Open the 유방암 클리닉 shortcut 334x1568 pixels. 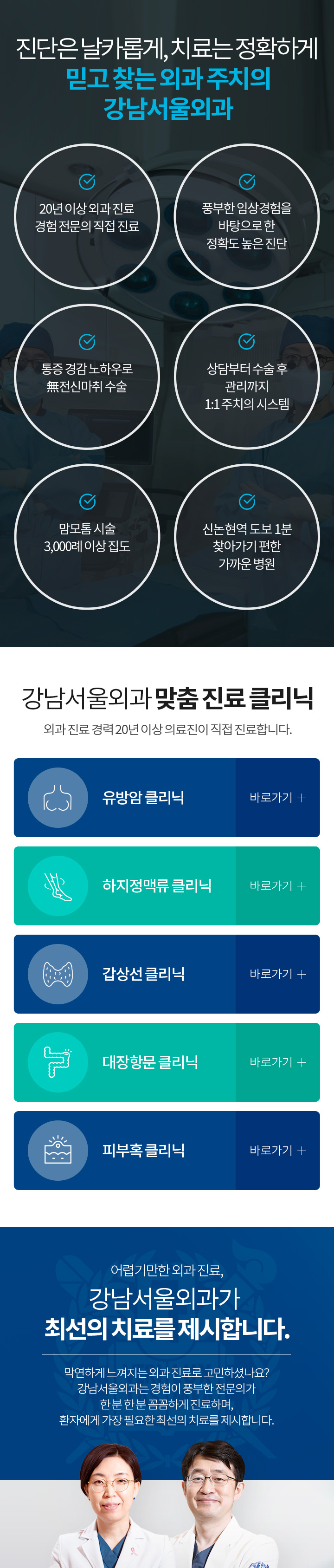pos(167,797)
